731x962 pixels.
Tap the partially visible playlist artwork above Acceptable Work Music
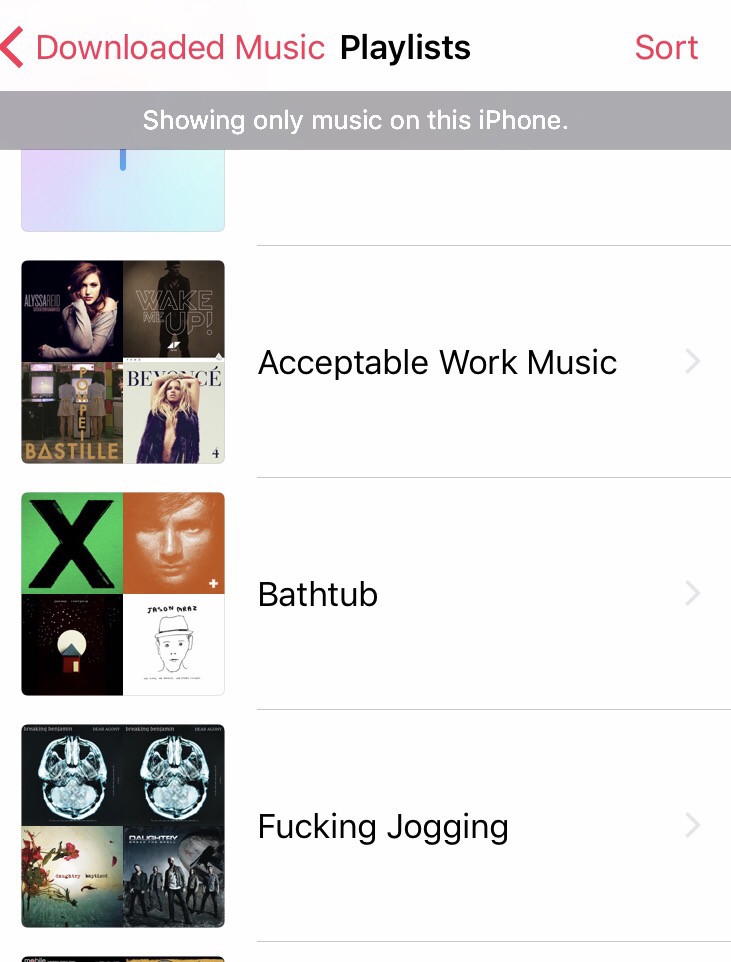click(x=123, y=190)
